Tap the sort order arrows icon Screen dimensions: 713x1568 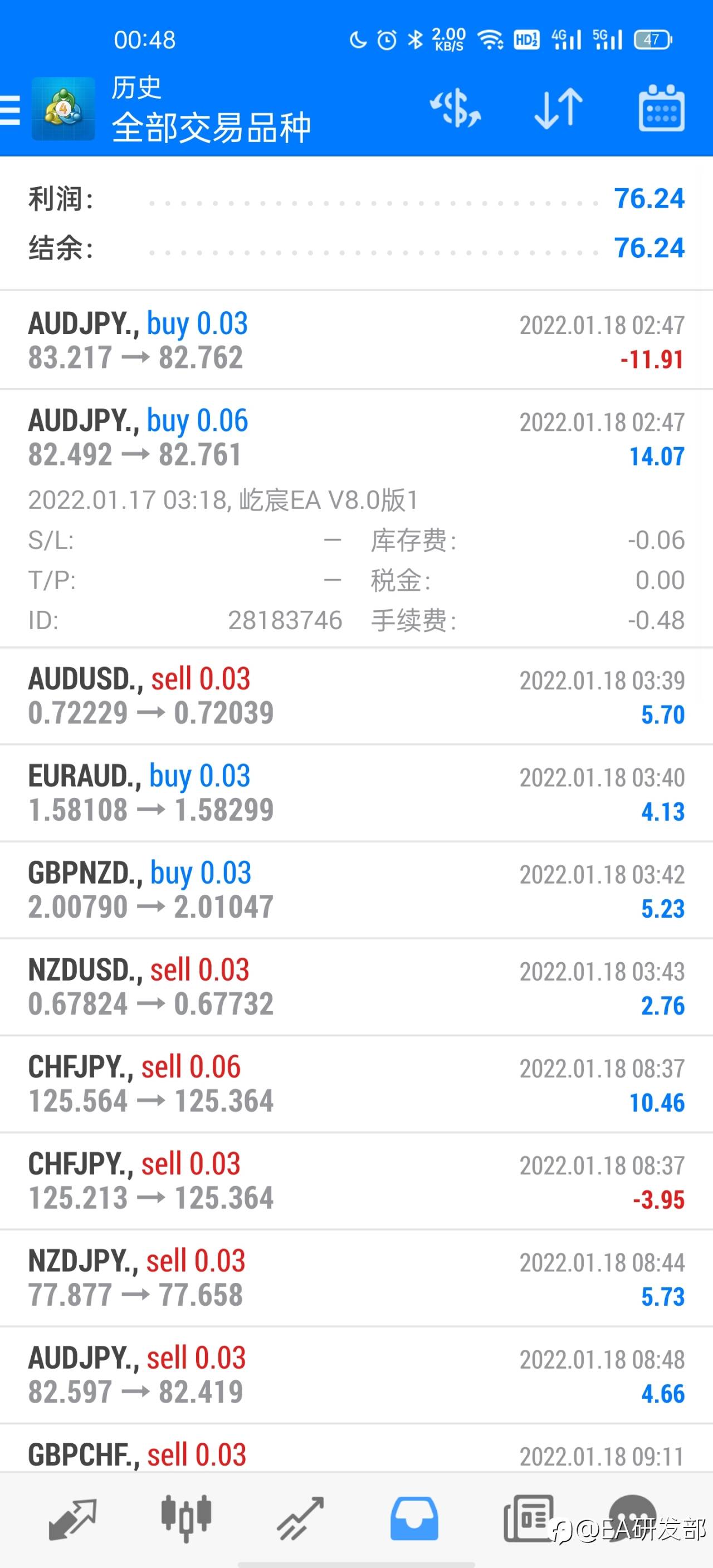click(x=558, y=109)
